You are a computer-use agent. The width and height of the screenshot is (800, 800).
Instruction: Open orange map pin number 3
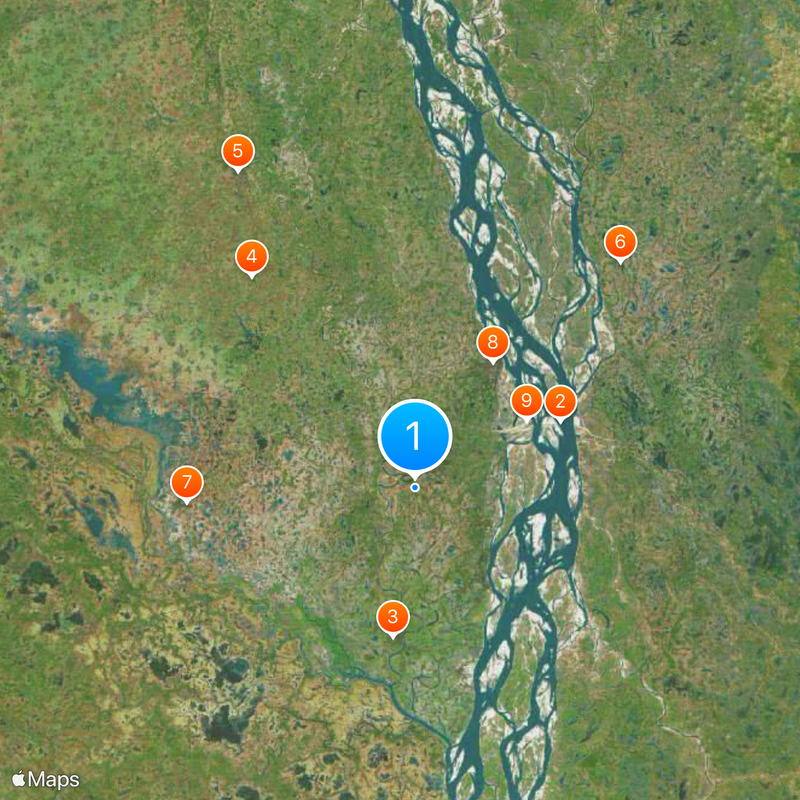(393, 616)
